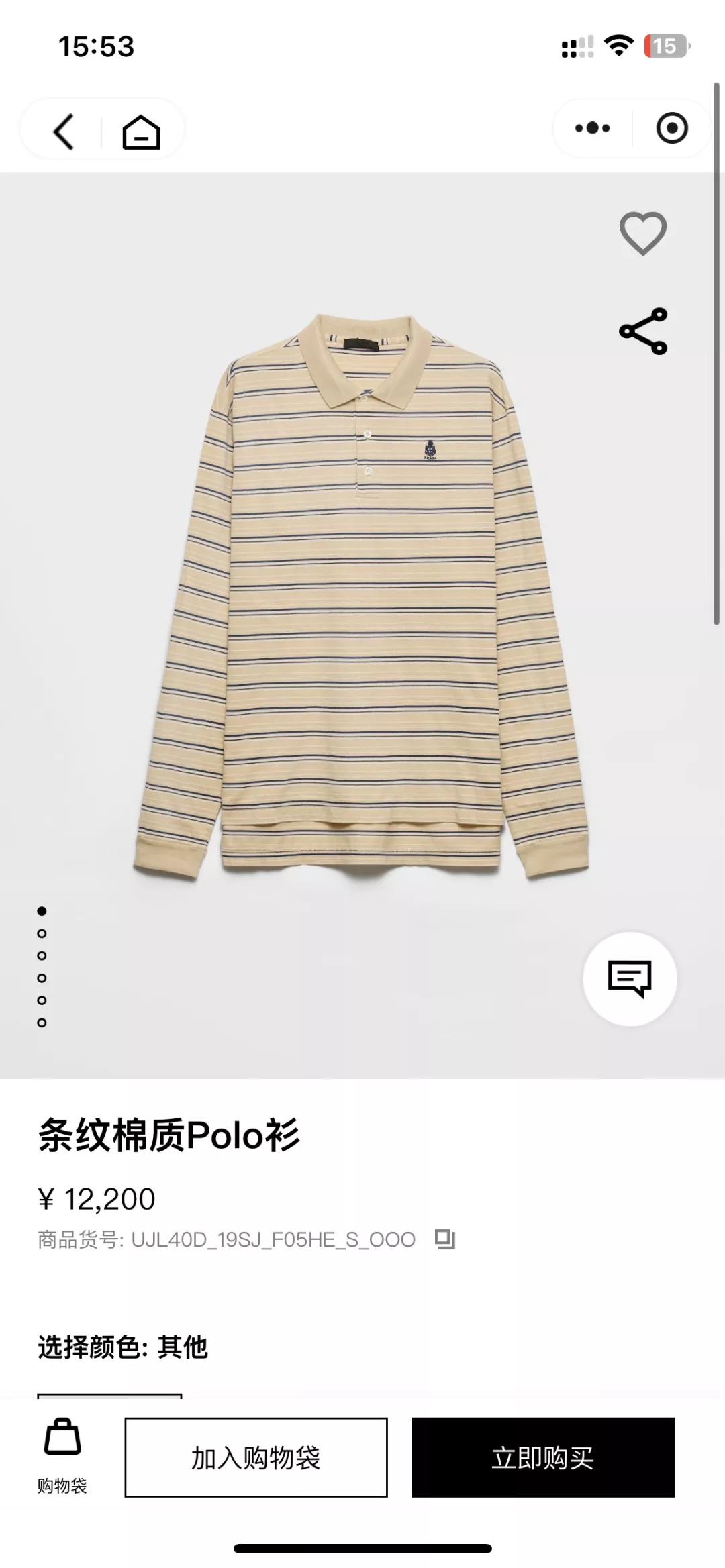Jump to the second product image dot

[x=42, y=933]
